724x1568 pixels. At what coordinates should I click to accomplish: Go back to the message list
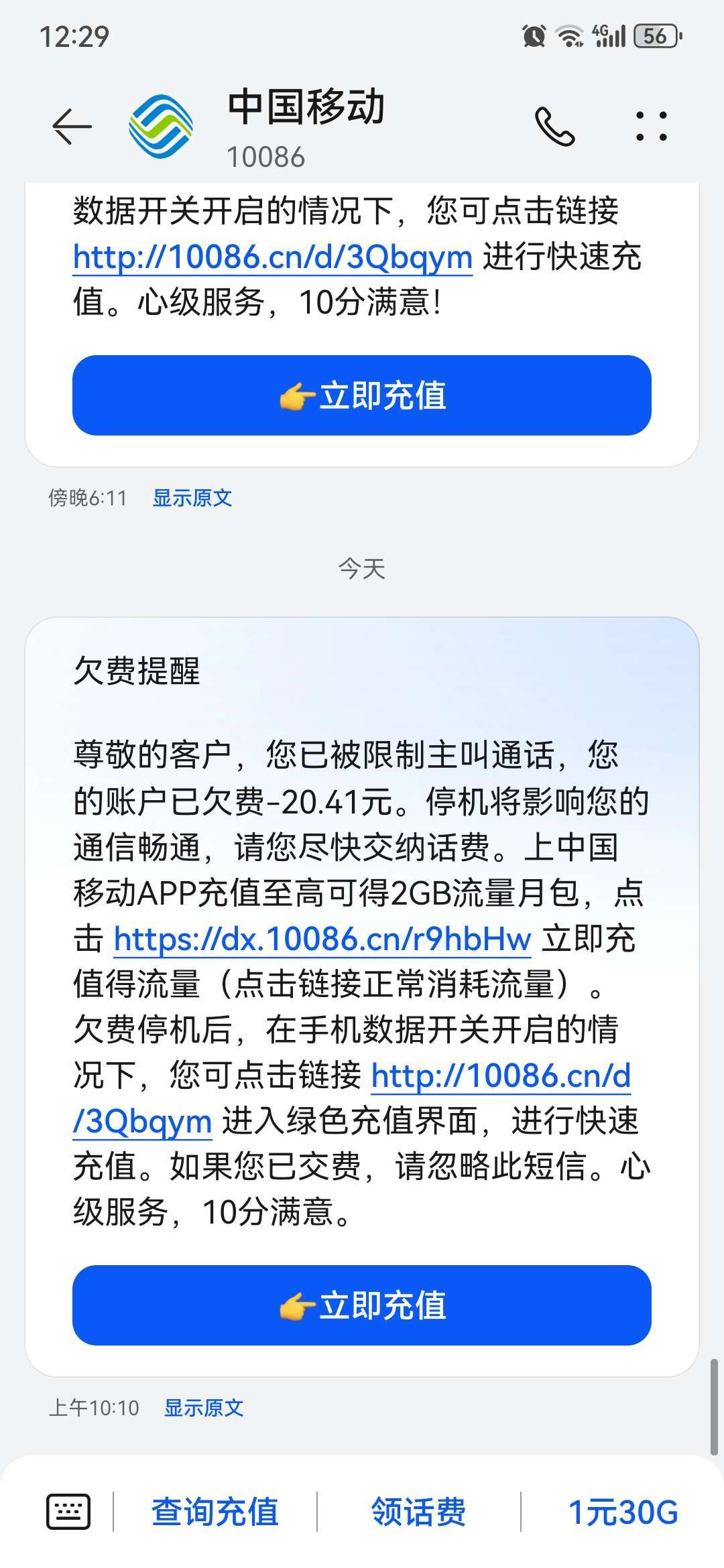(71, 126)
